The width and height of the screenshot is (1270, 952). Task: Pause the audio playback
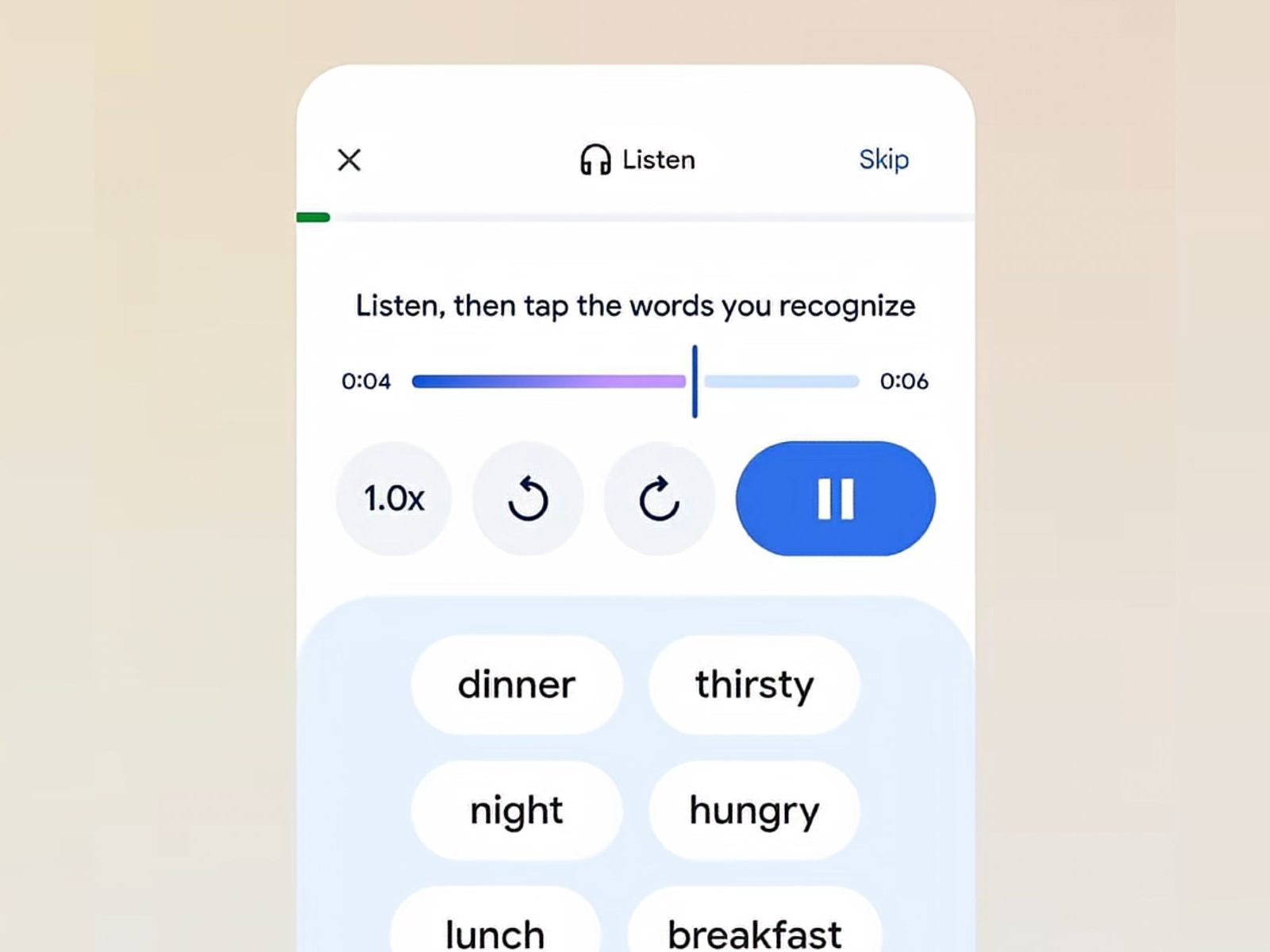point(835,499)
